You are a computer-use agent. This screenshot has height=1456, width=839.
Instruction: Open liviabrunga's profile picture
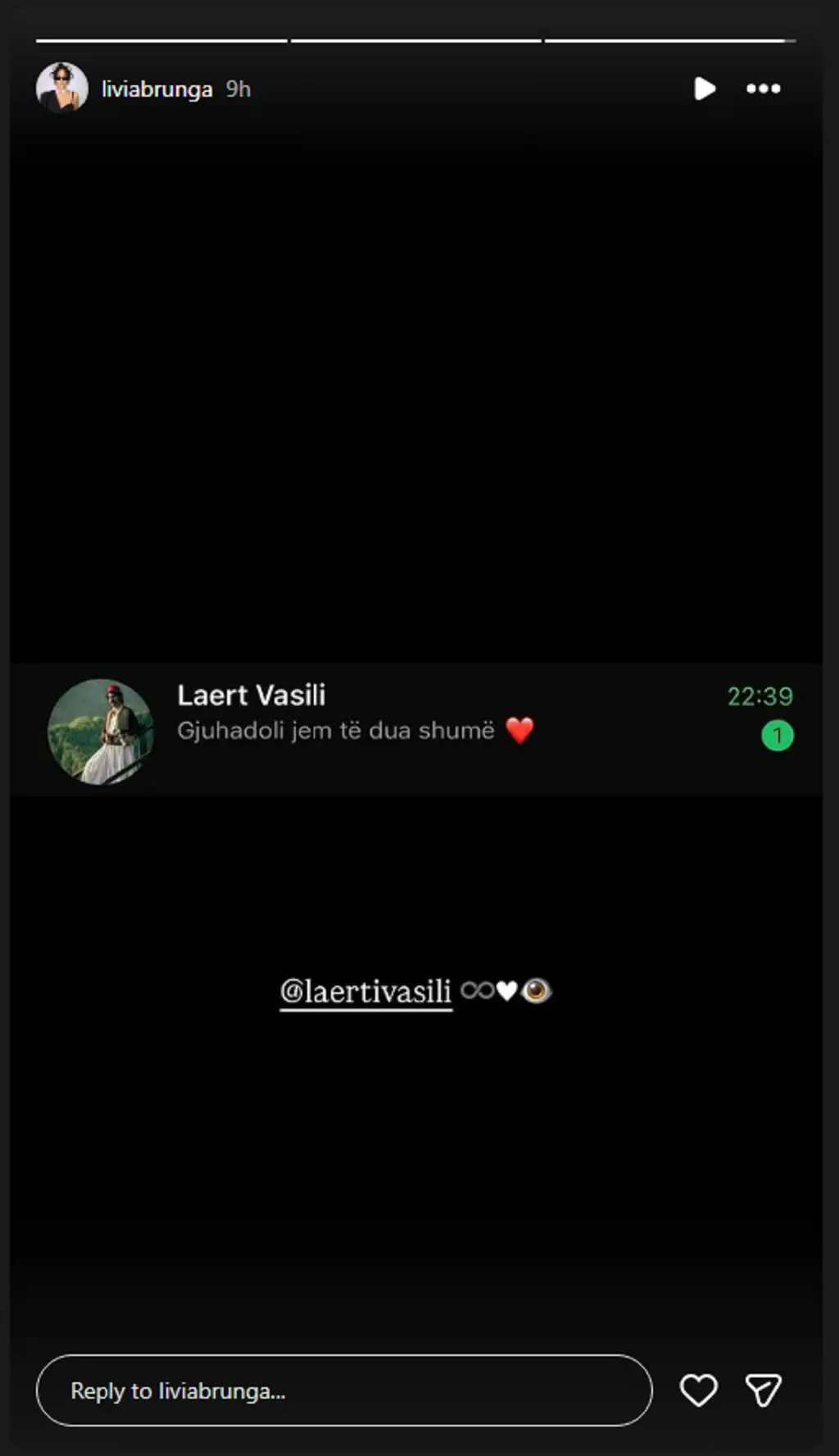[61, 88]
